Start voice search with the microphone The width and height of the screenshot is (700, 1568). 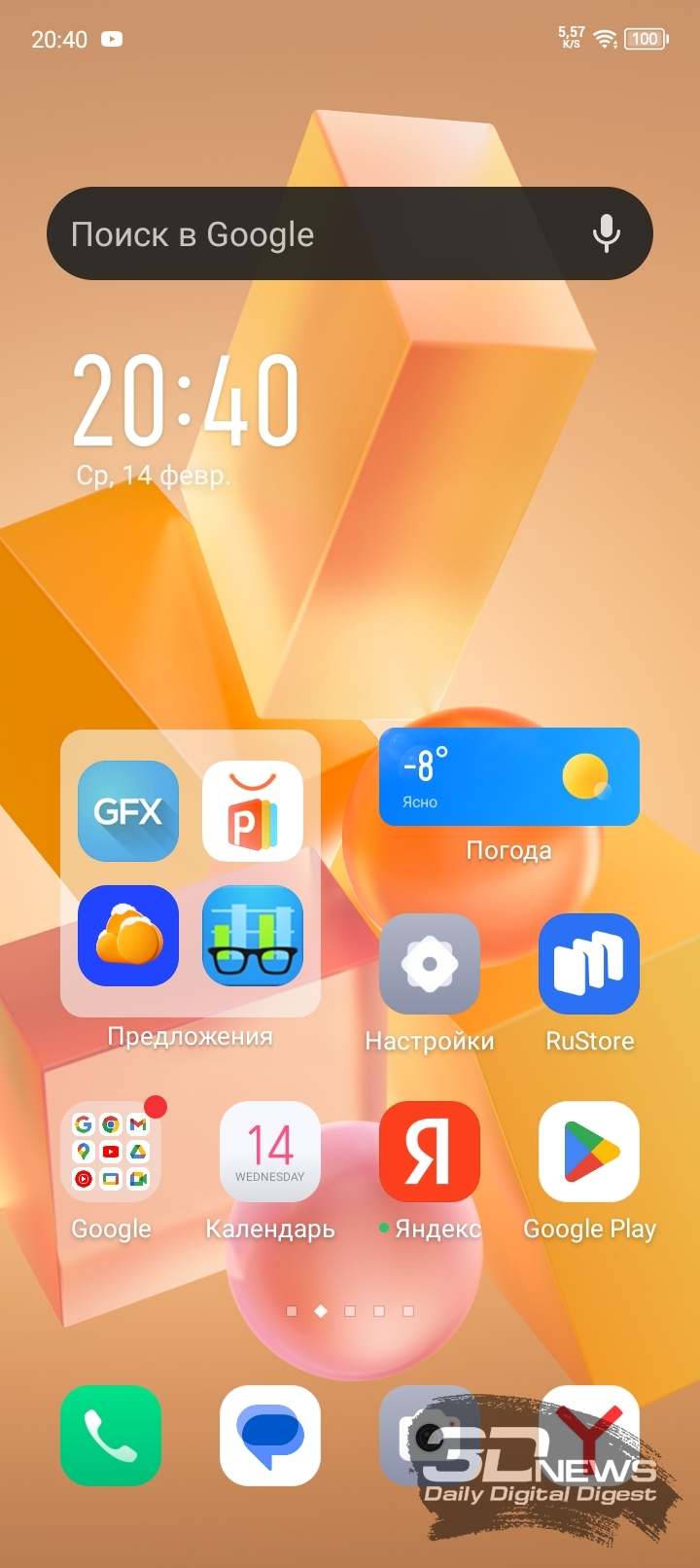607,233
